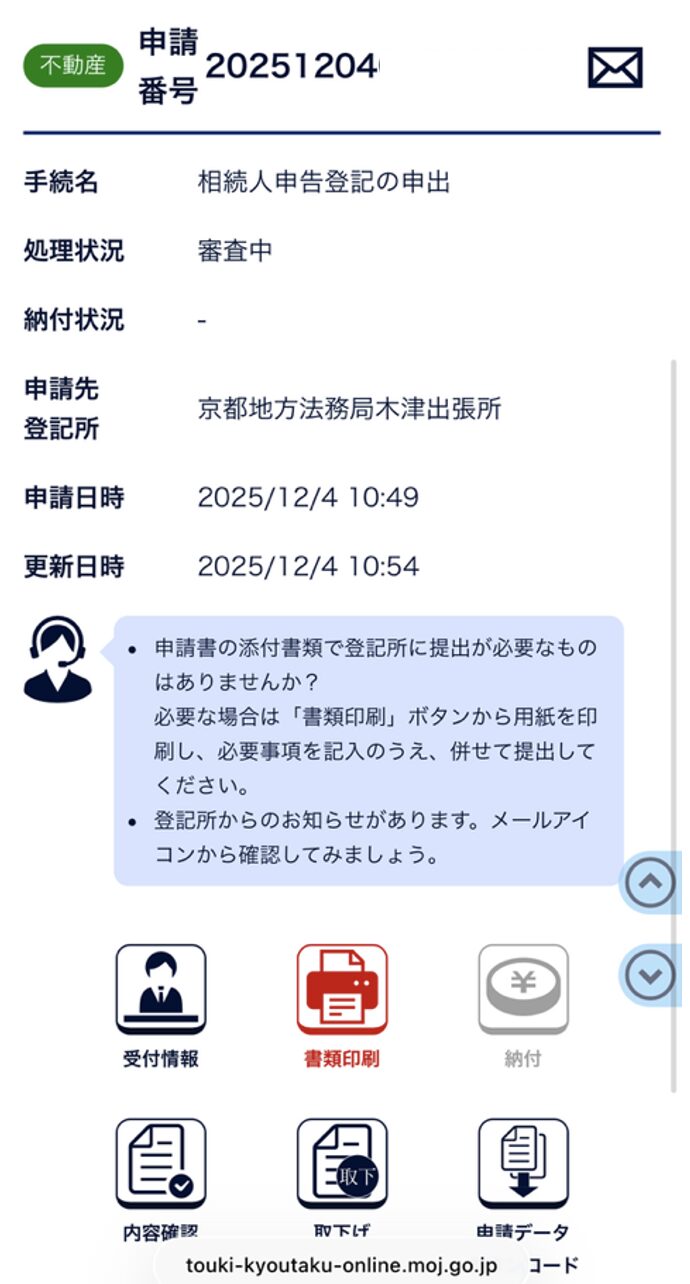Select 取下げ to withdraw the application
The image size is (690, 1284).
pos(342,1163)
